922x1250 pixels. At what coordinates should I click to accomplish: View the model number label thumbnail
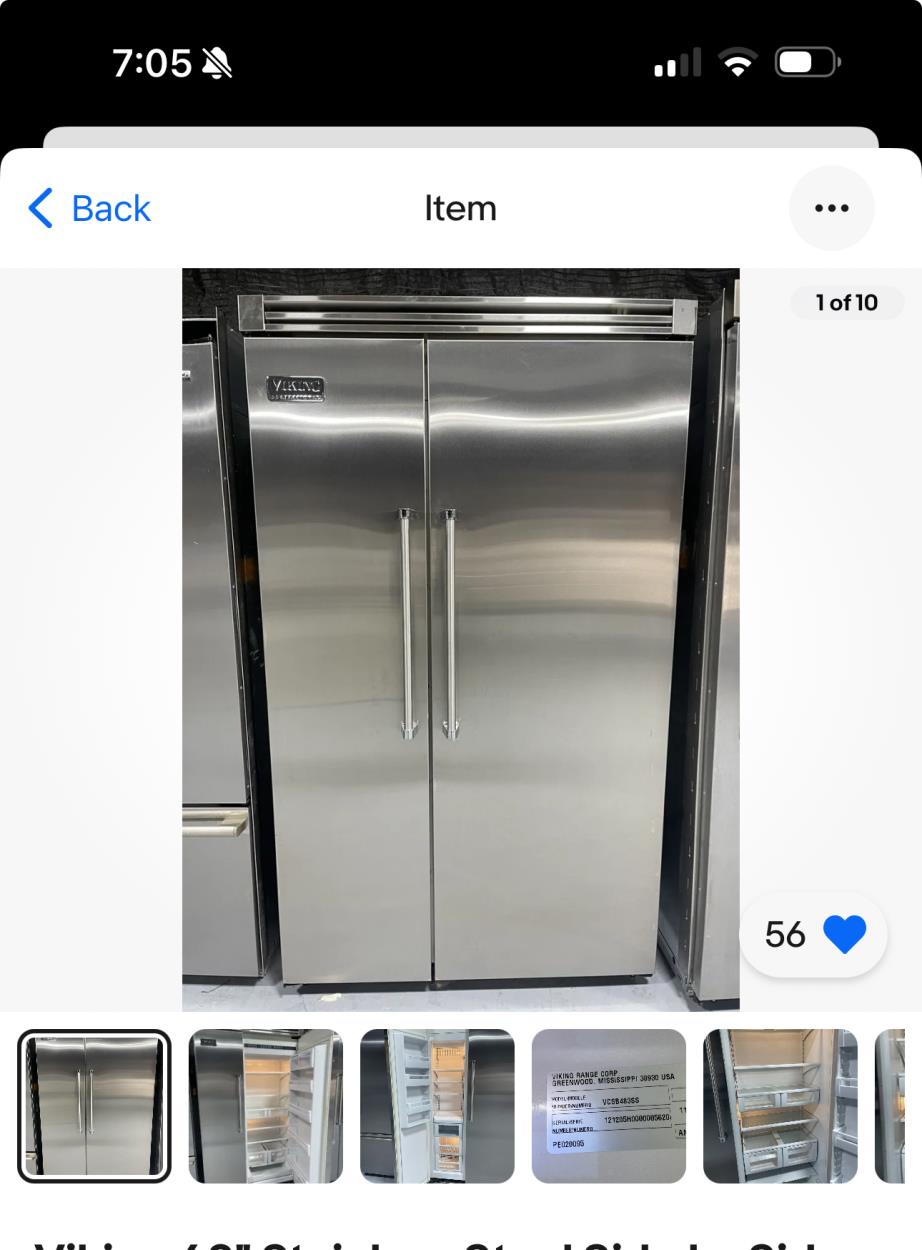click(x=609, y=1106)
